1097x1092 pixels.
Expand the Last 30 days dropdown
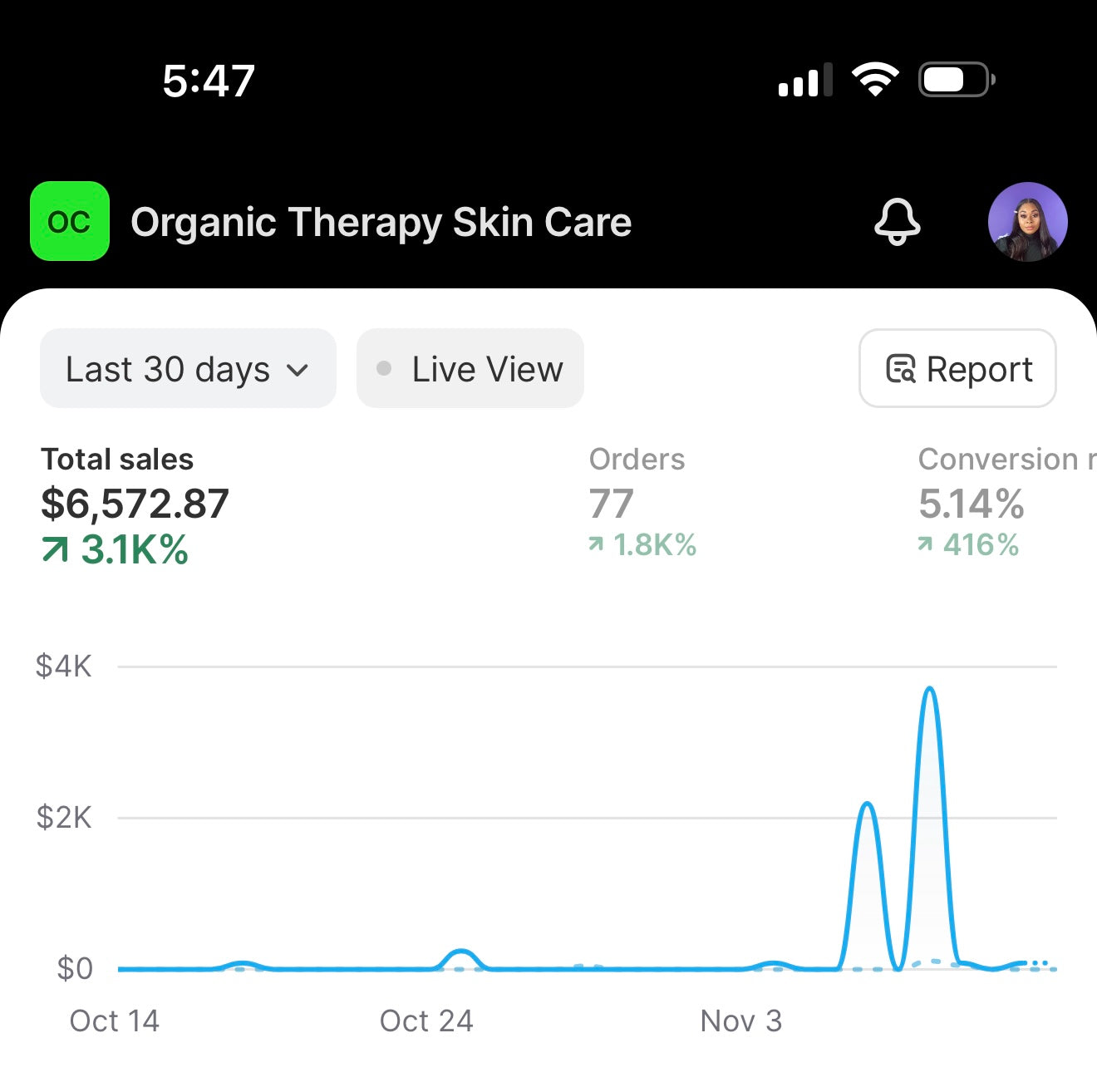coord(188,369)
